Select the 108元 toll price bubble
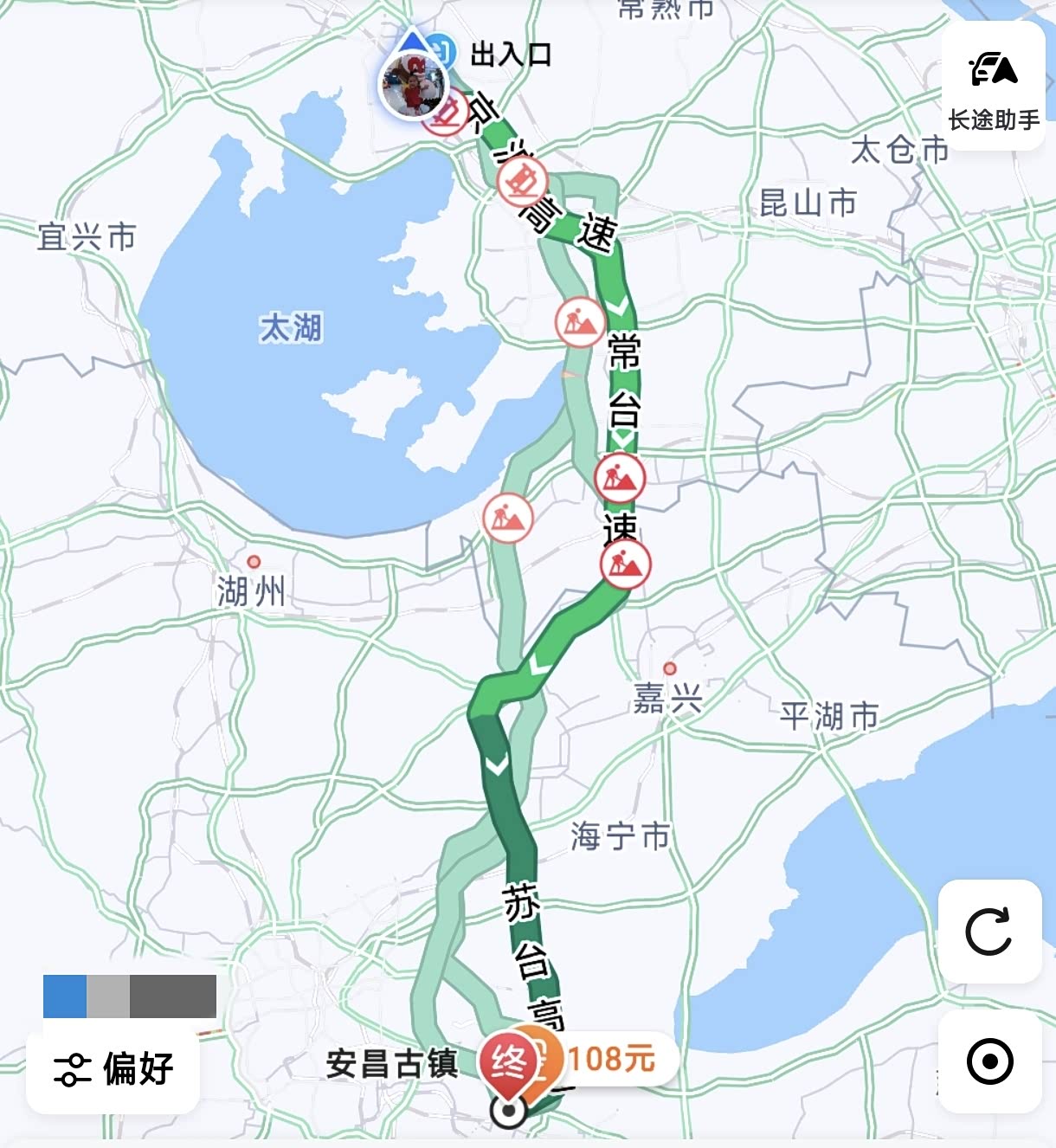Image resolution: width=1056 pixels, height=1148 pixels. coord(611,1058)
